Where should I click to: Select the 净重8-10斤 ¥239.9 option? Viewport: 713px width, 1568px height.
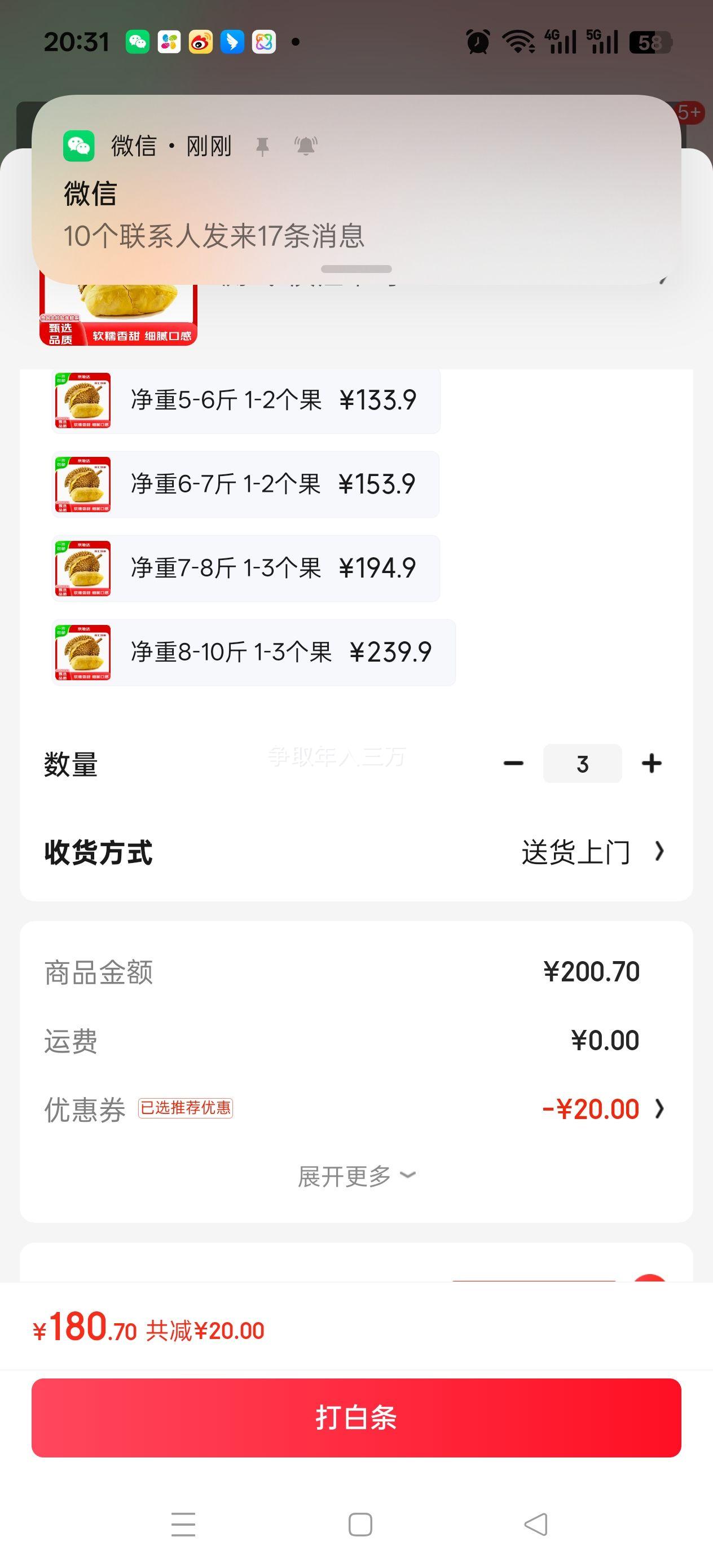coord(253,653)
